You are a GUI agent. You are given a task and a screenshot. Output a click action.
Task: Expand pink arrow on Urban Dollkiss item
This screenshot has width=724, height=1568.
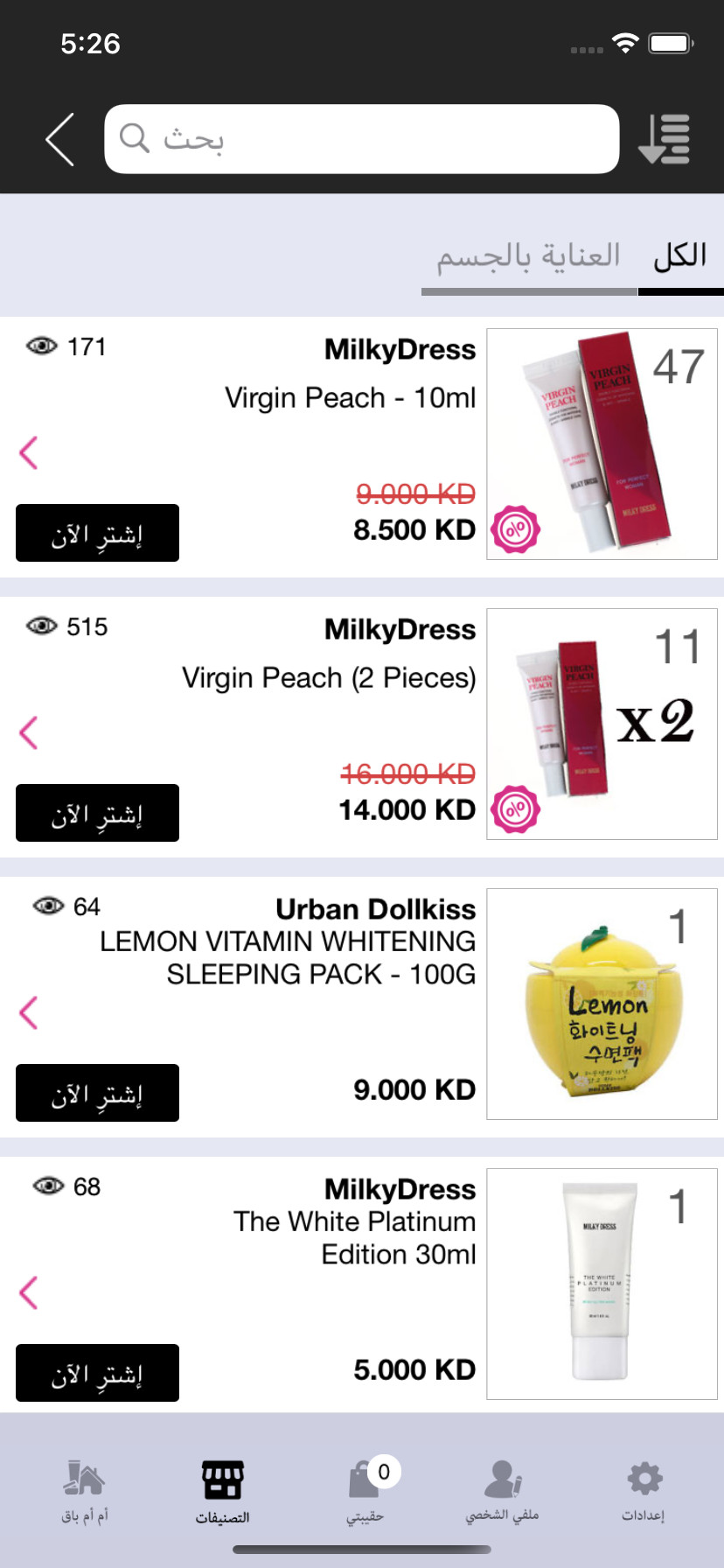pos(28,1012)
